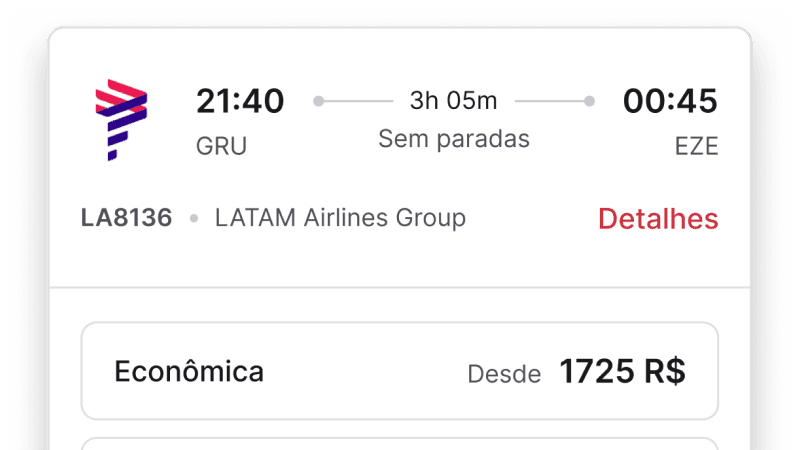Select the Econômica fare option
Image resolution: width=795 pixels, height=450 pixels.
pyautogui.click(x=399, y=371)
